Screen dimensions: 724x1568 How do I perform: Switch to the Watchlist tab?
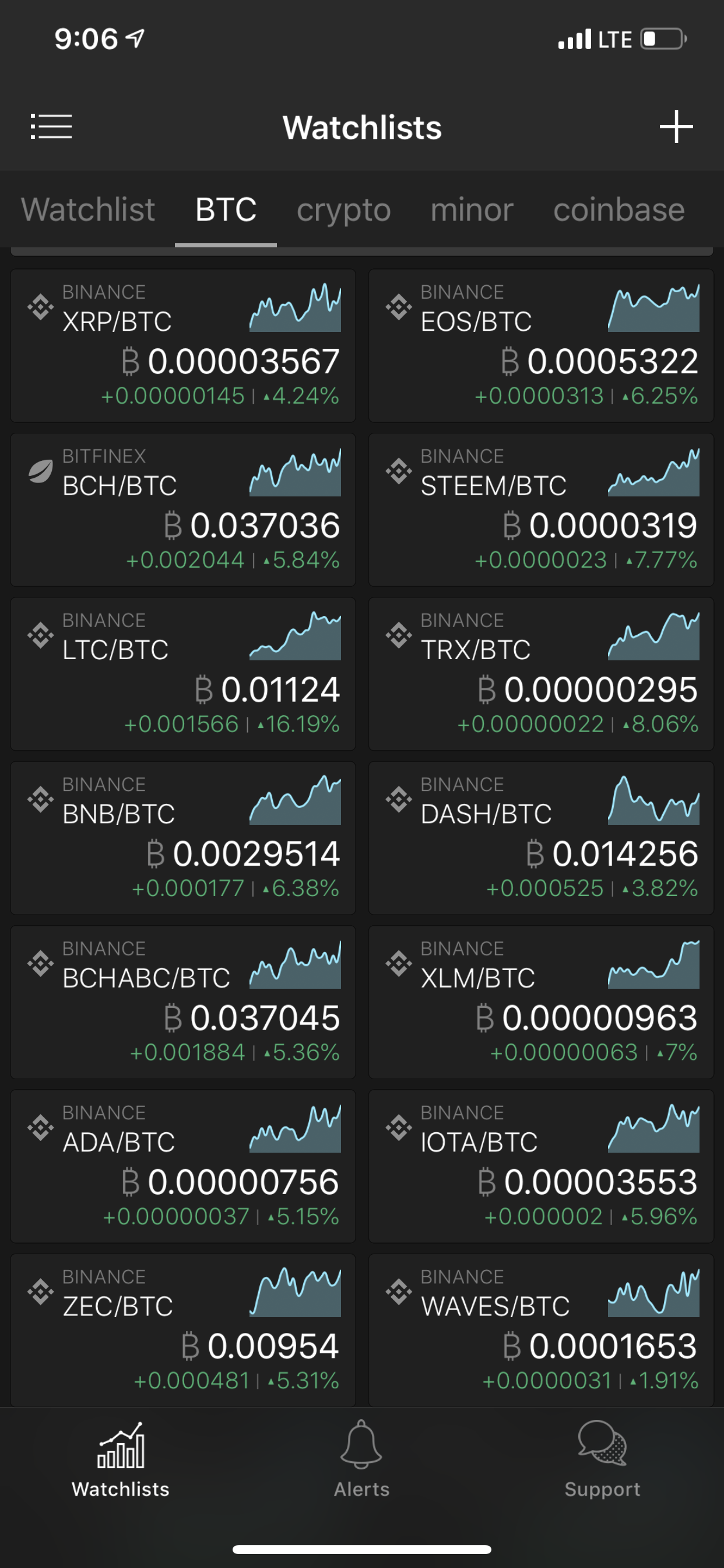[87, 210]
